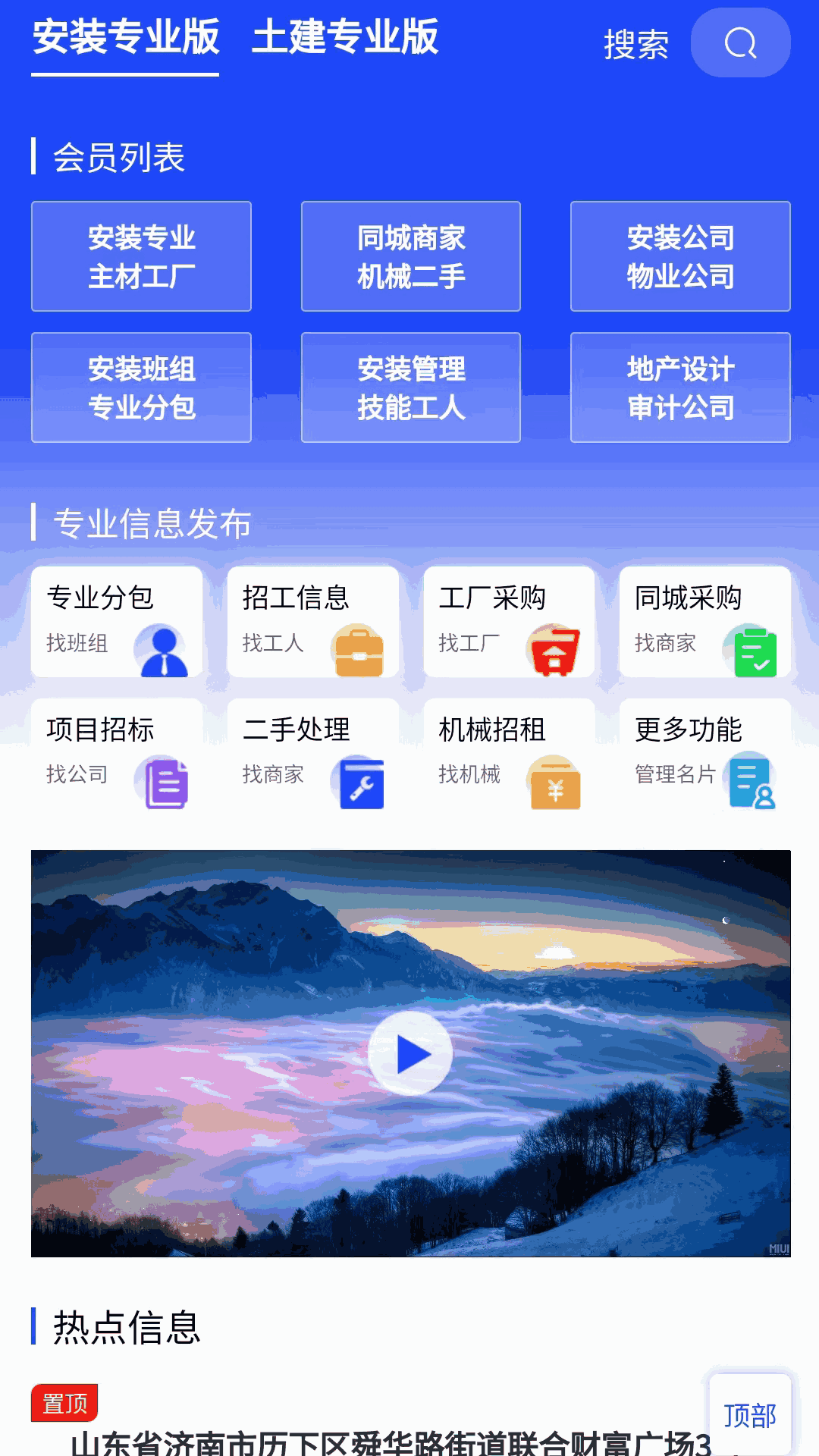Open 更多功能 管理名片 card
Image resolution: width=819 pixels, height=1456 pixels.
[704, 753]
